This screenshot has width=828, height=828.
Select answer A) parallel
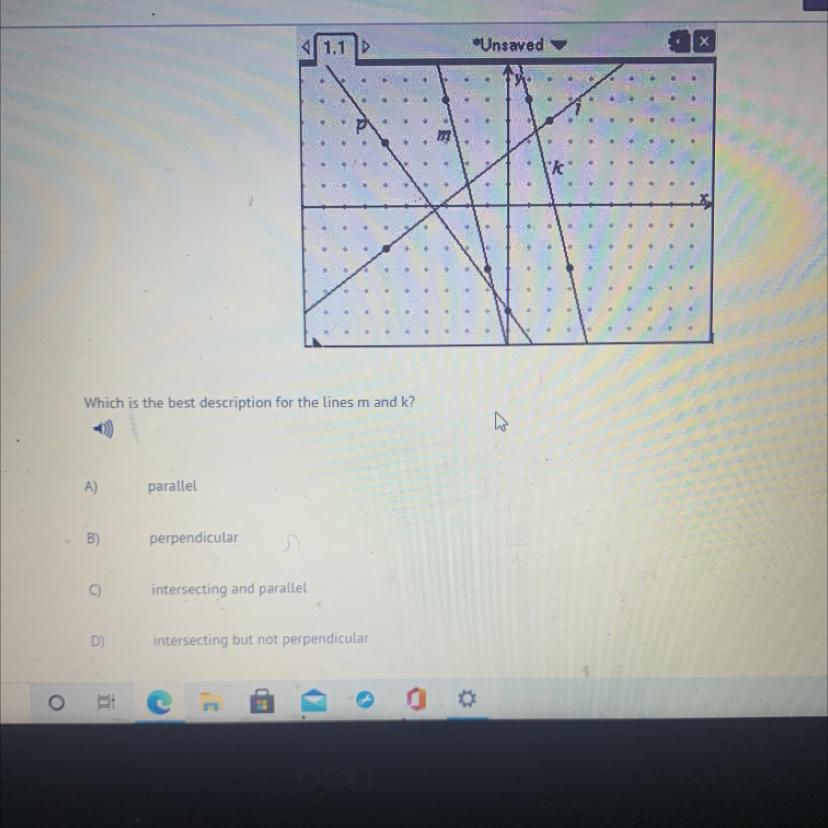point(172,486)
